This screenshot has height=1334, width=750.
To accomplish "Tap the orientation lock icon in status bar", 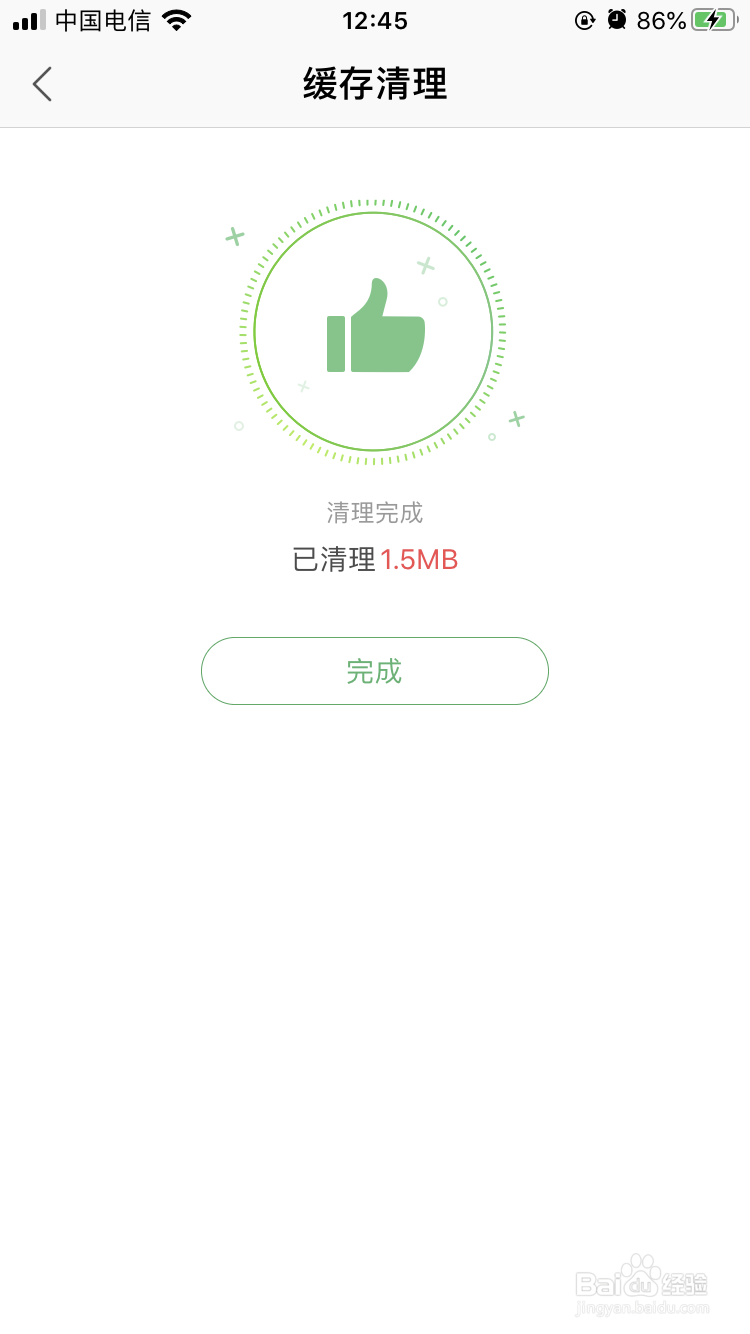I will point(585,20).
